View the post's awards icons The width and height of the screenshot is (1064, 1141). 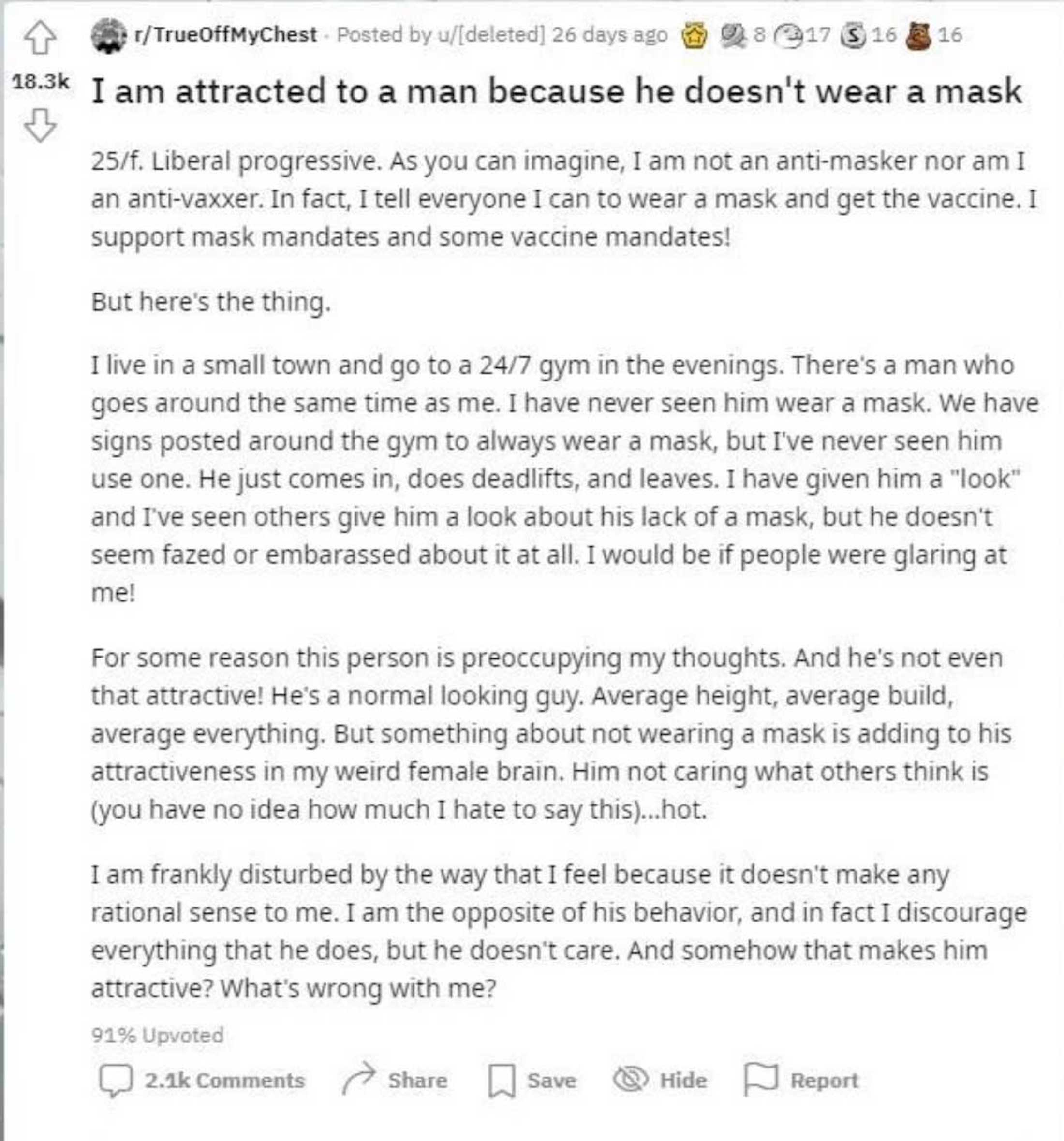[x=821, y=35]
